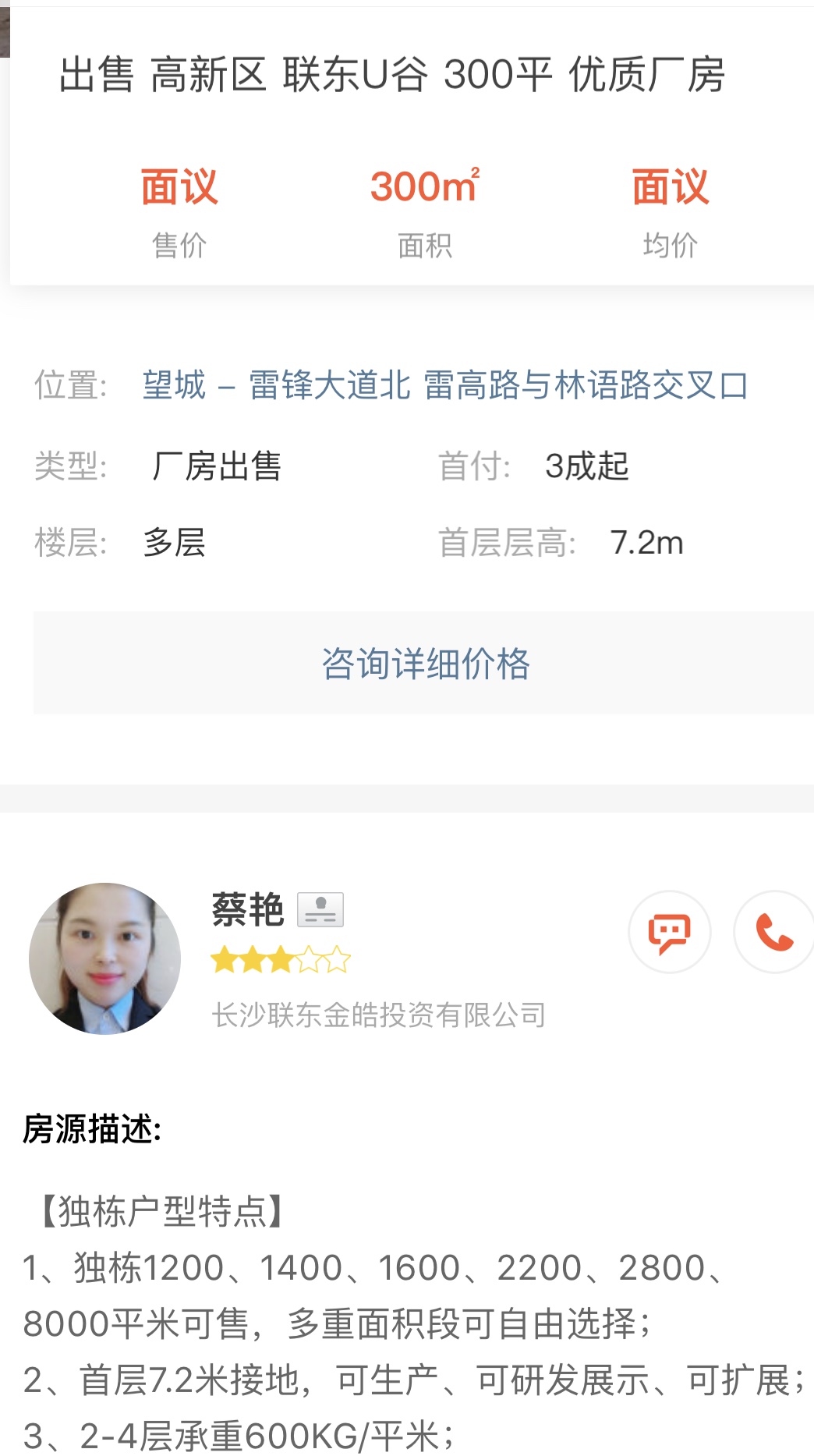Screen dimensions: 814x1456
Task: View 蔡艳's business card badge
Action: [320, 910]
